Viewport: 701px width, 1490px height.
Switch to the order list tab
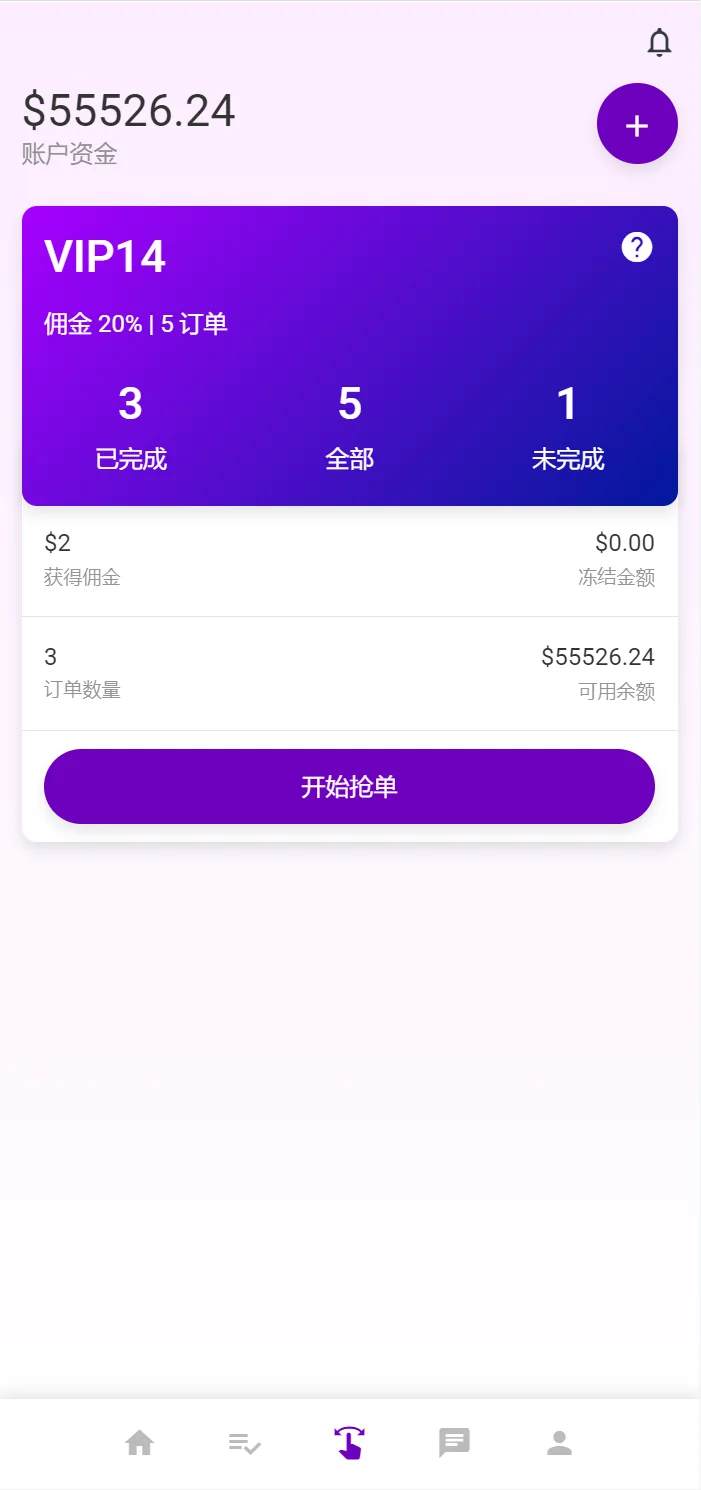tap(244, 1443)
